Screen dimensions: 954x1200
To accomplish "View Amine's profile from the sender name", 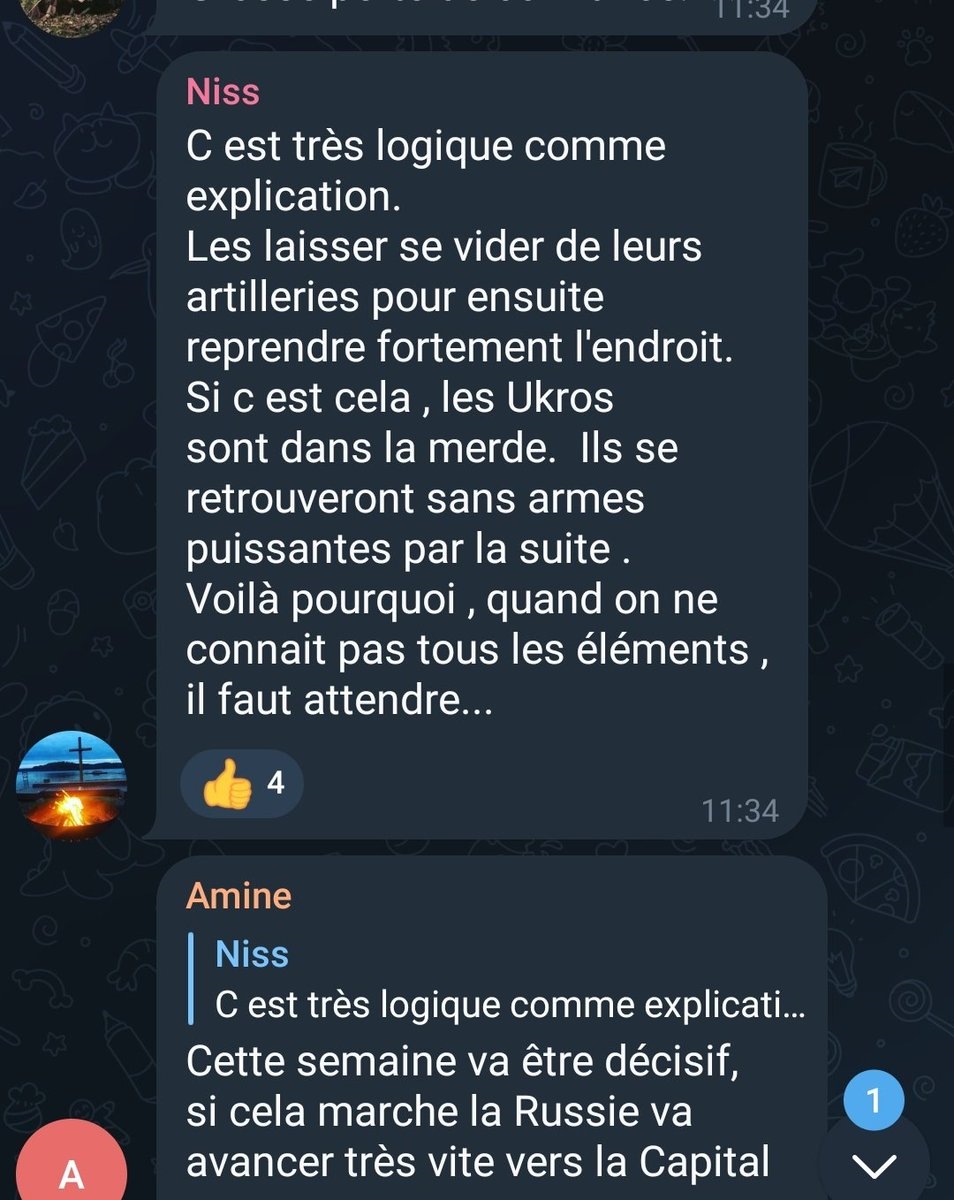I will 238,895.
